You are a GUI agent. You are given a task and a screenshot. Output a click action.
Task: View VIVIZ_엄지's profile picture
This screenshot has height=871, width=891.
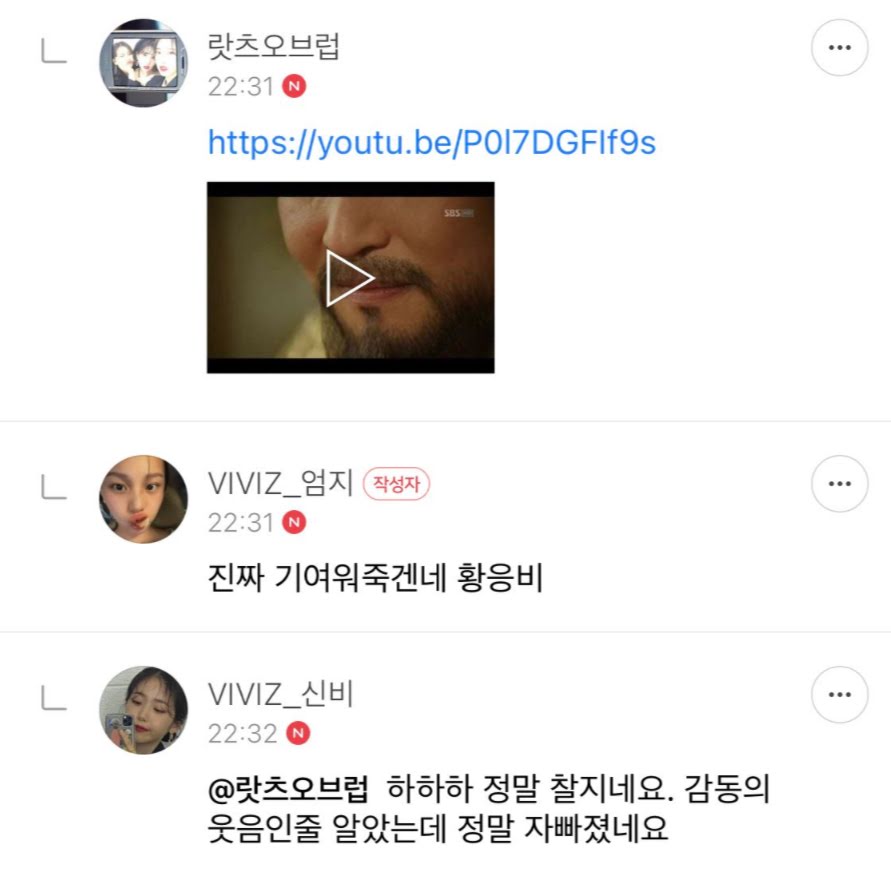[143, 499]
